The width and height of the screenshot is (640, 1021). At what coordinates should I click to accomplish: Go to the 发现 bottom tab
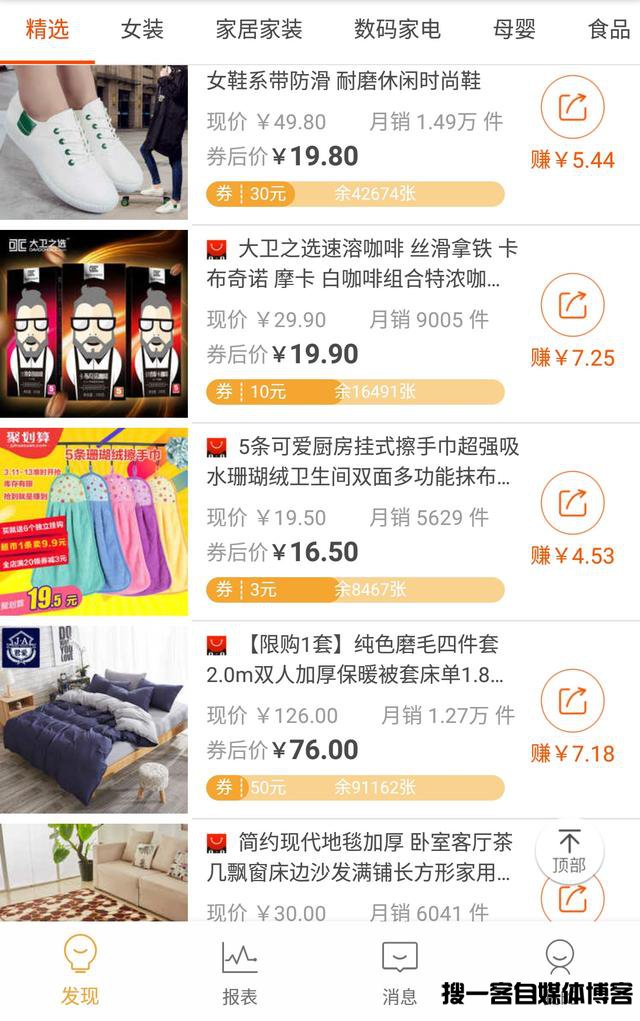pyautogui.click(x=80, y=972)
